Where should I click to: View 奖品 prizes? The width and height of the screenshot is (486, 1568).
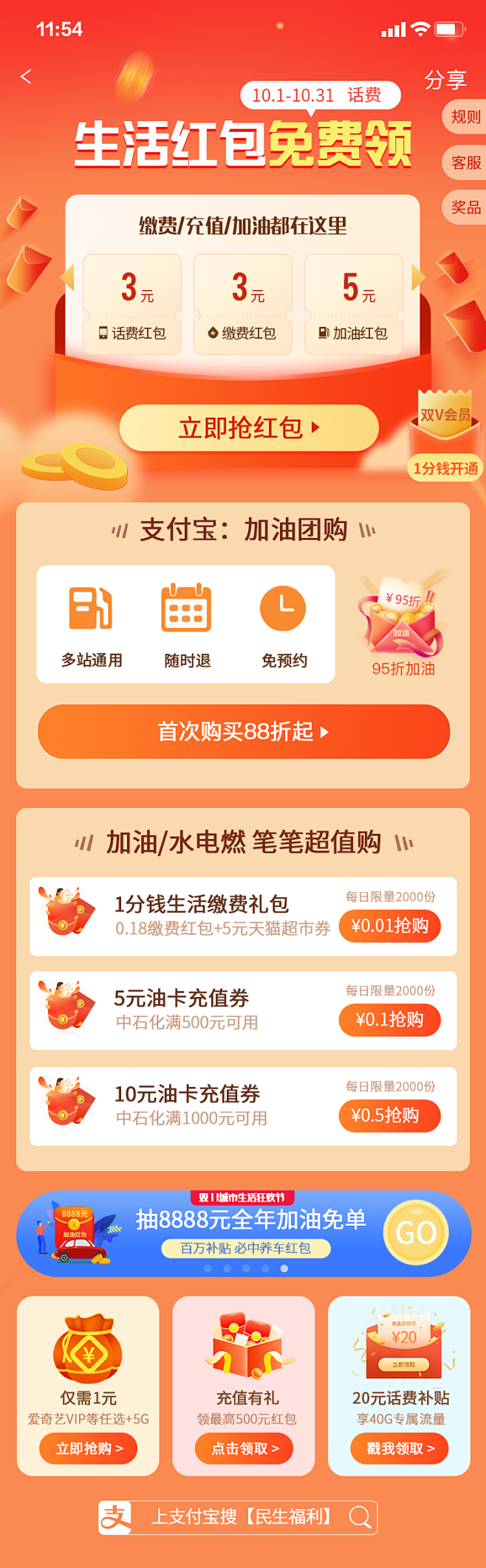click(465, 207)
